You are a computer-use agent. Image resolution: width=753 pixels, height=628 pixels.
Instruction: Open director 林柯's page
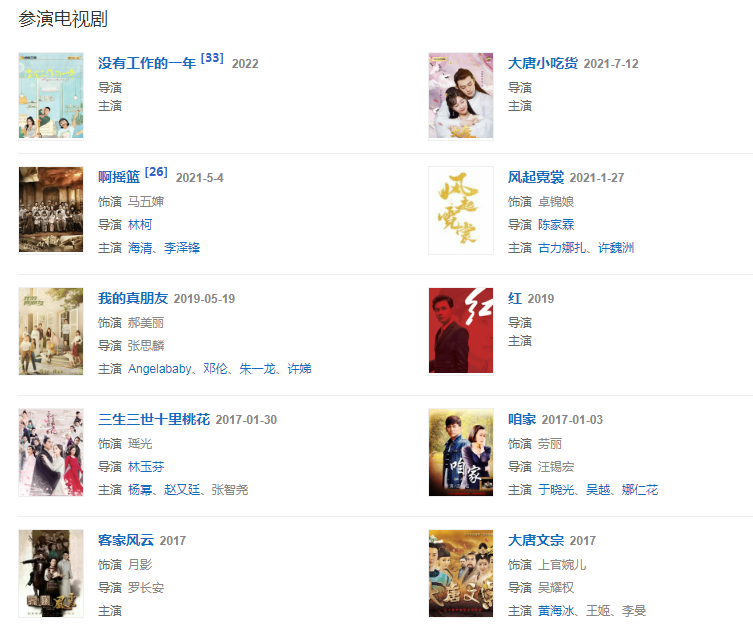(x=140, y=225)
